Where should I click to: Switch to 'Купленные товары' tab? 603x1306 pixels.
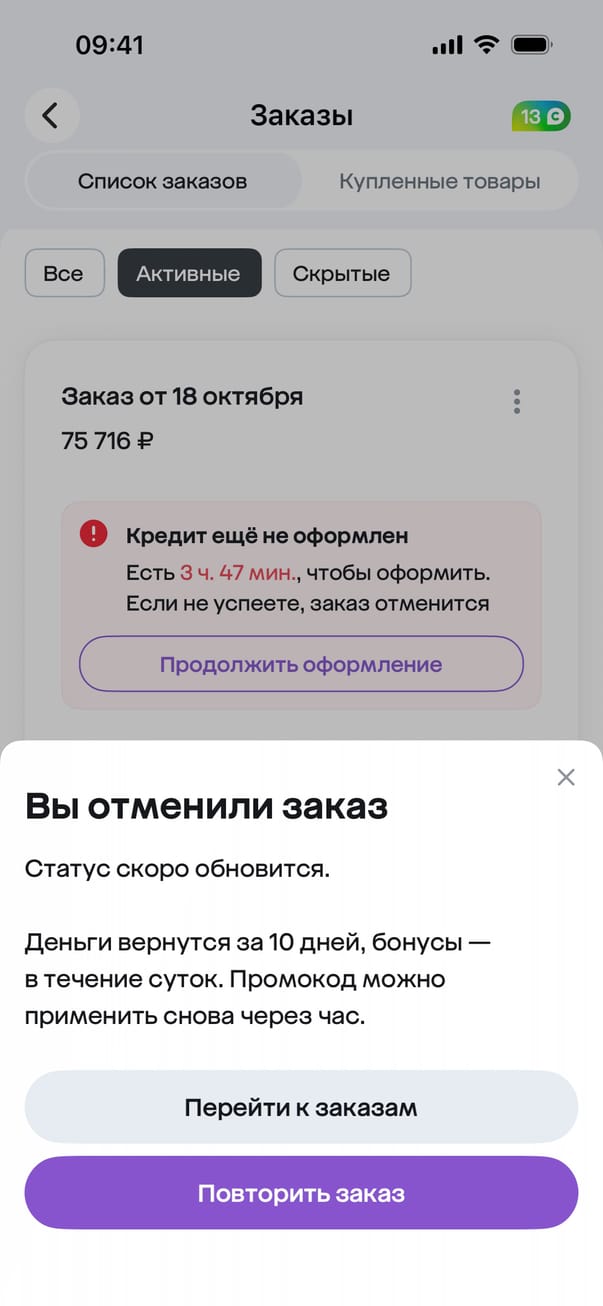(x=439, y=182)
